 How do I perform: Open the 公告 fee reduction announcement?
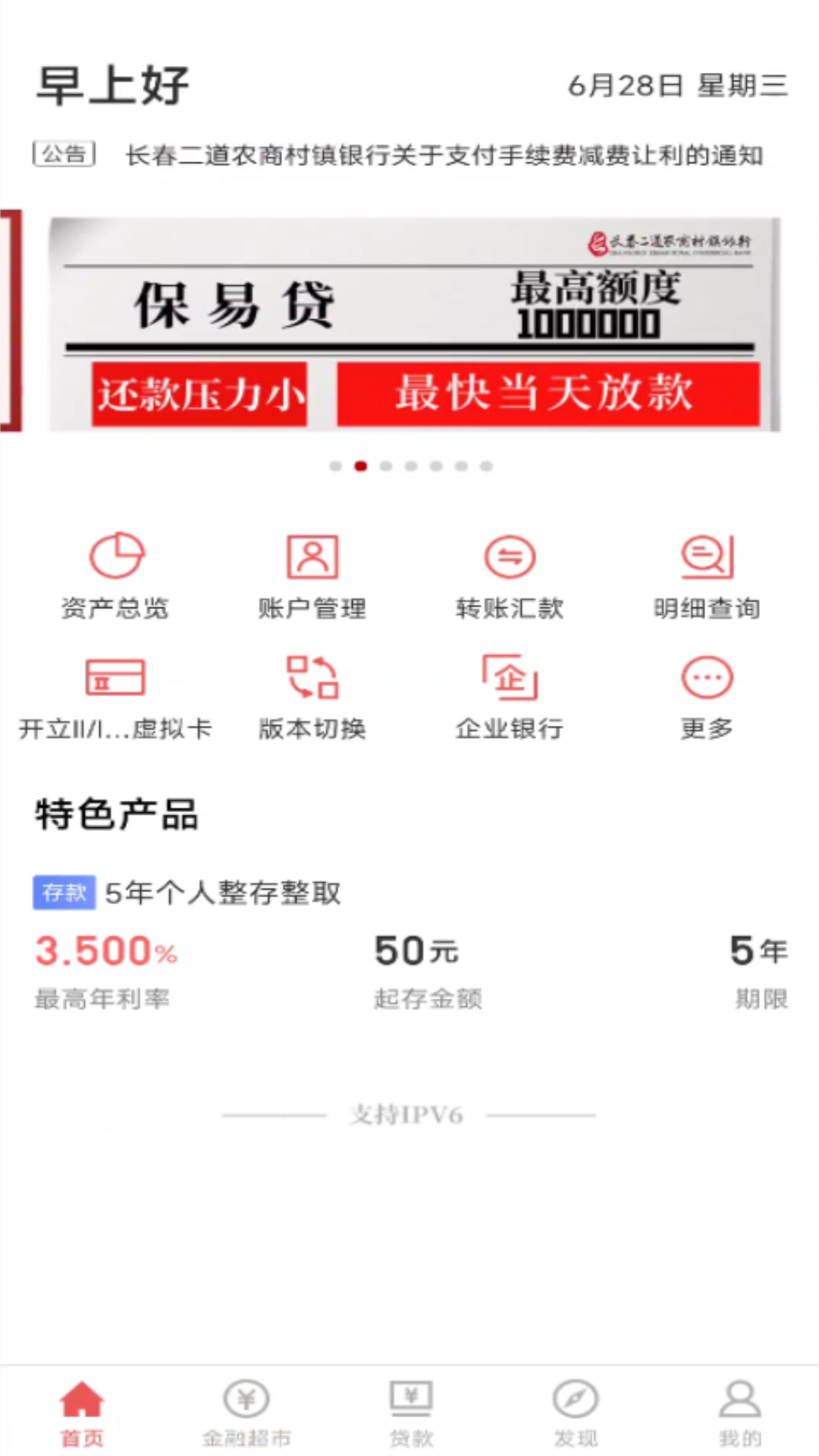[444, 155]
